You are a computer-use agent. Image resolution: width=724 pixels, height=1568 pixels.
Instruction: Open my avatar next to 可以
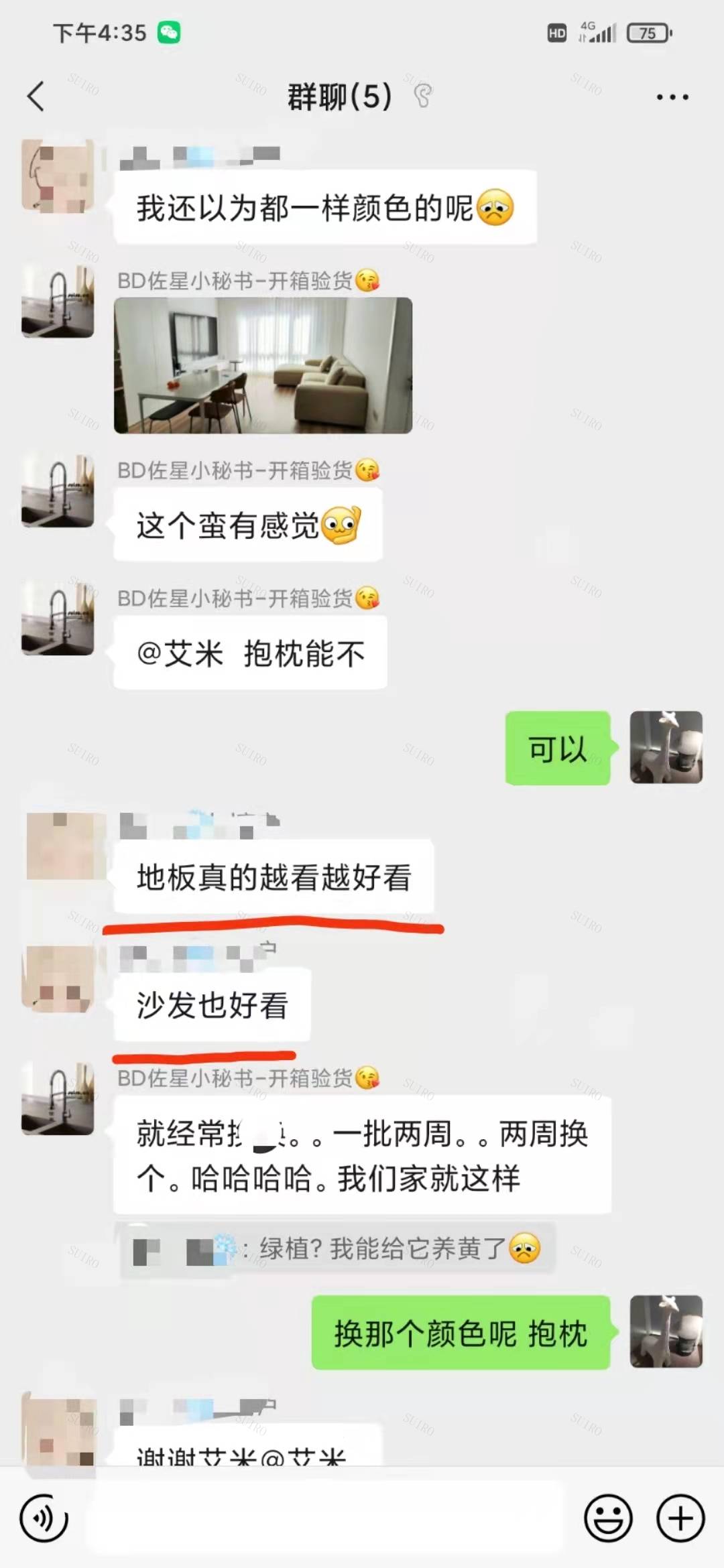point(666,747)
